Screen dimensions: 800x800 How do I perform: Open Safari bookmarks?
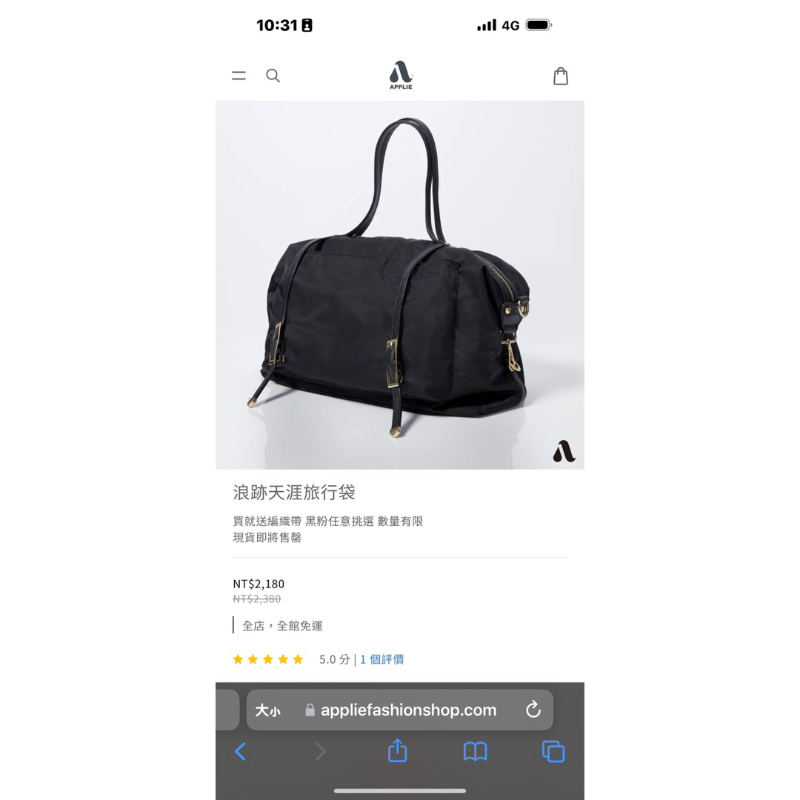tap(475, 752)
